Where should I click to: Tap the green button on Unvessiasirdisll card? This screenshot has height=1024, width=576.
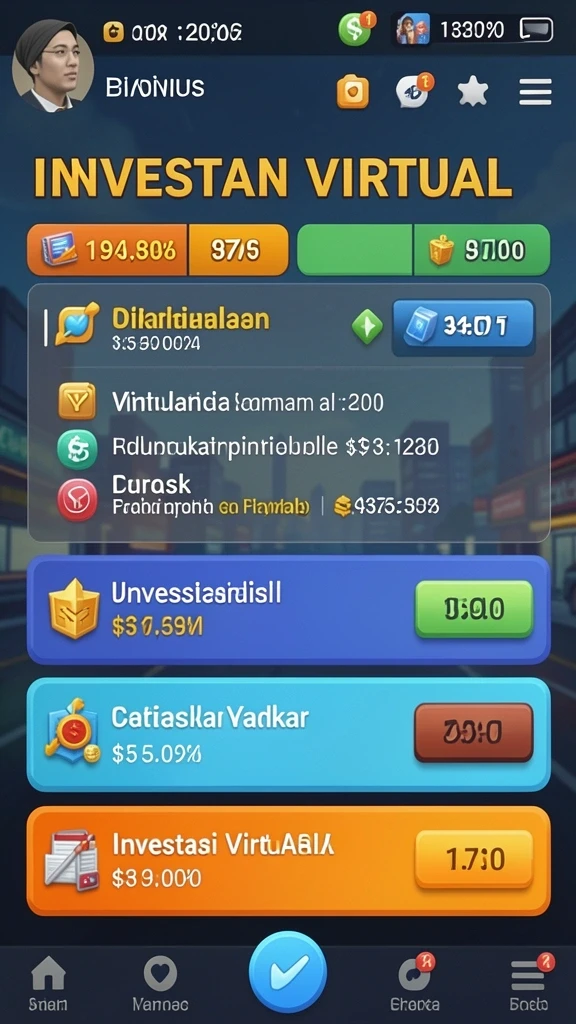473,609
